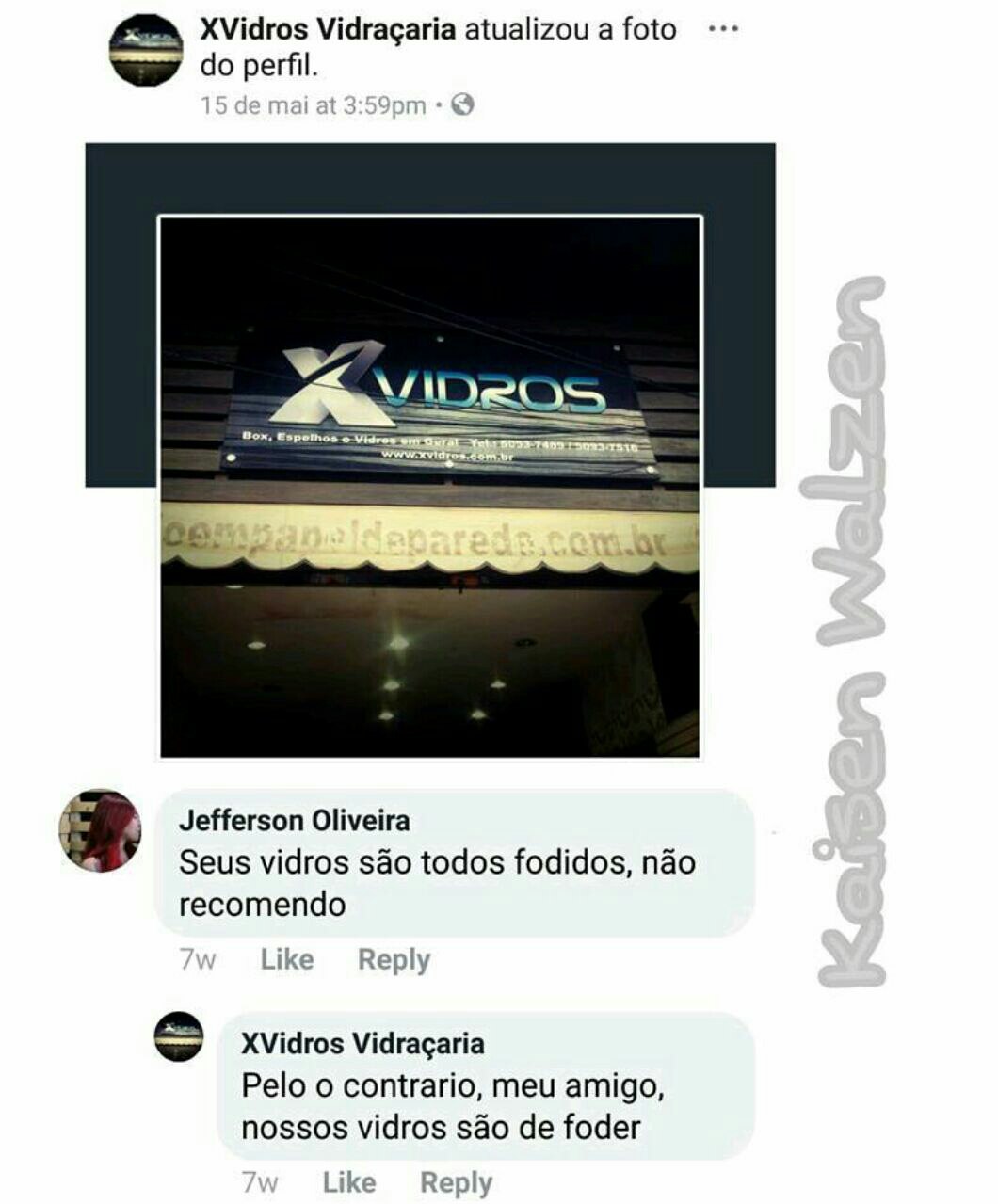
Task: Open the XVidros Vidraçaria page avatar in the post header
Action: 145,50
